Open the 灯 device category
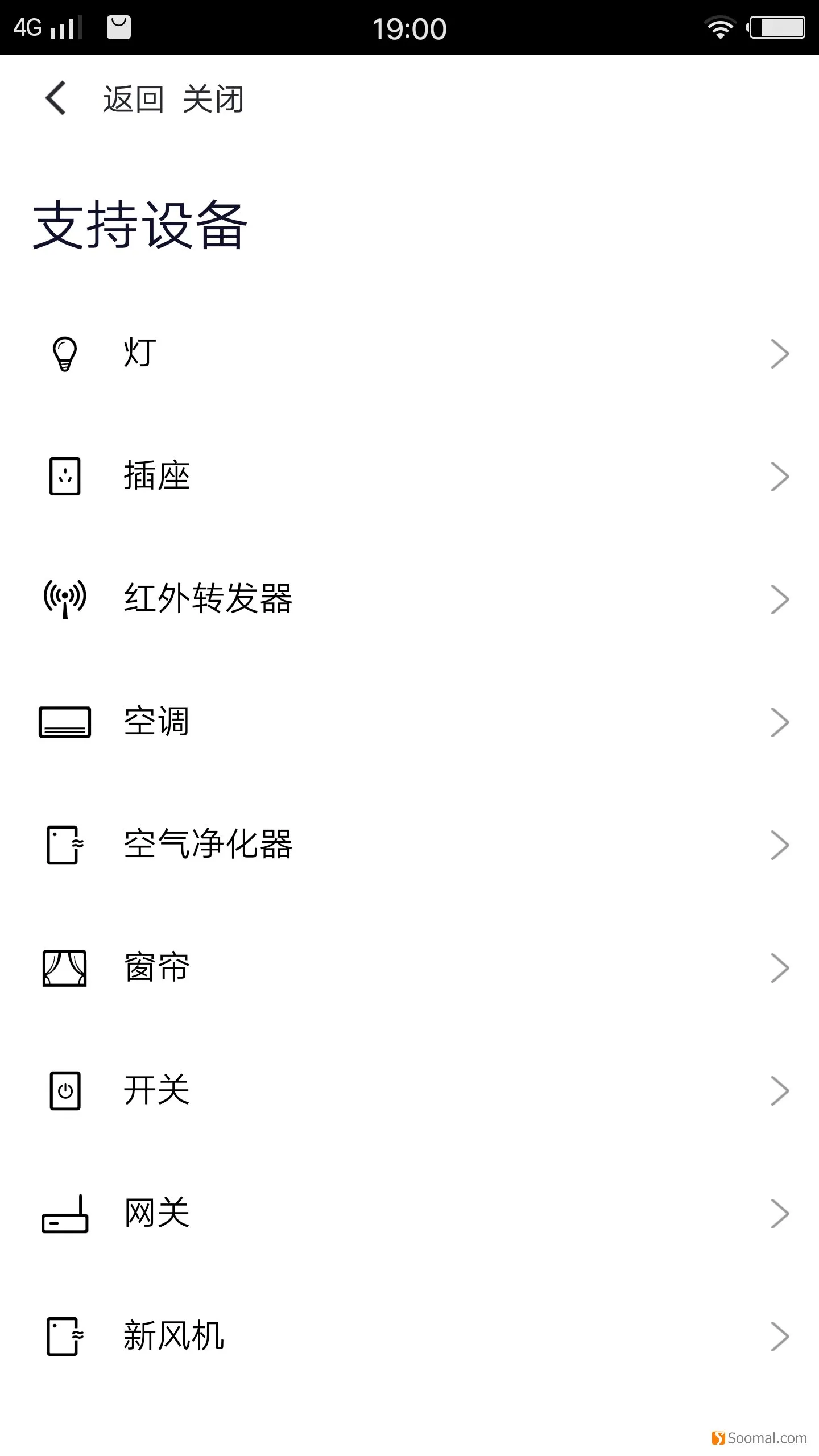The image size is (819, 1456). [409, 353]
